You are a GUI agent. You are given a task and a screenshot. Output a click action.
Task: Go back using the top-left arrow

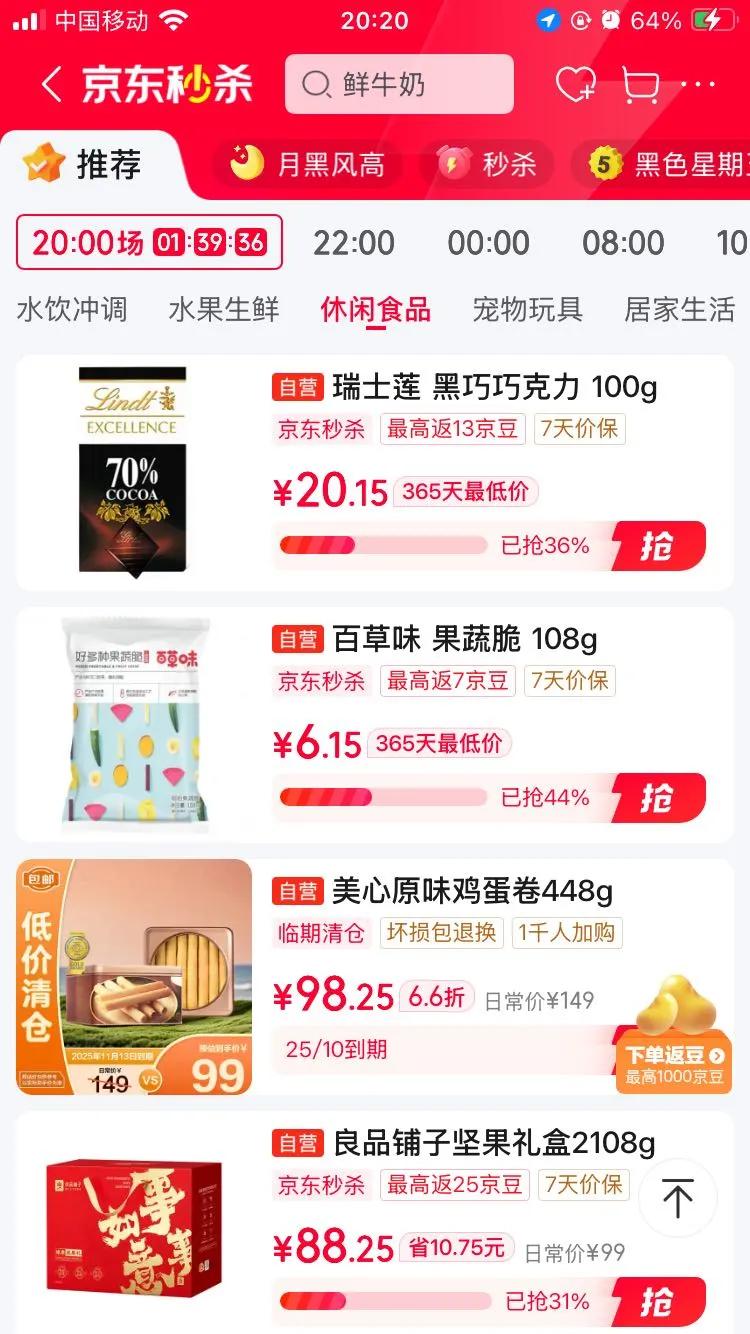pyautogui.click(x=52, y=85)
